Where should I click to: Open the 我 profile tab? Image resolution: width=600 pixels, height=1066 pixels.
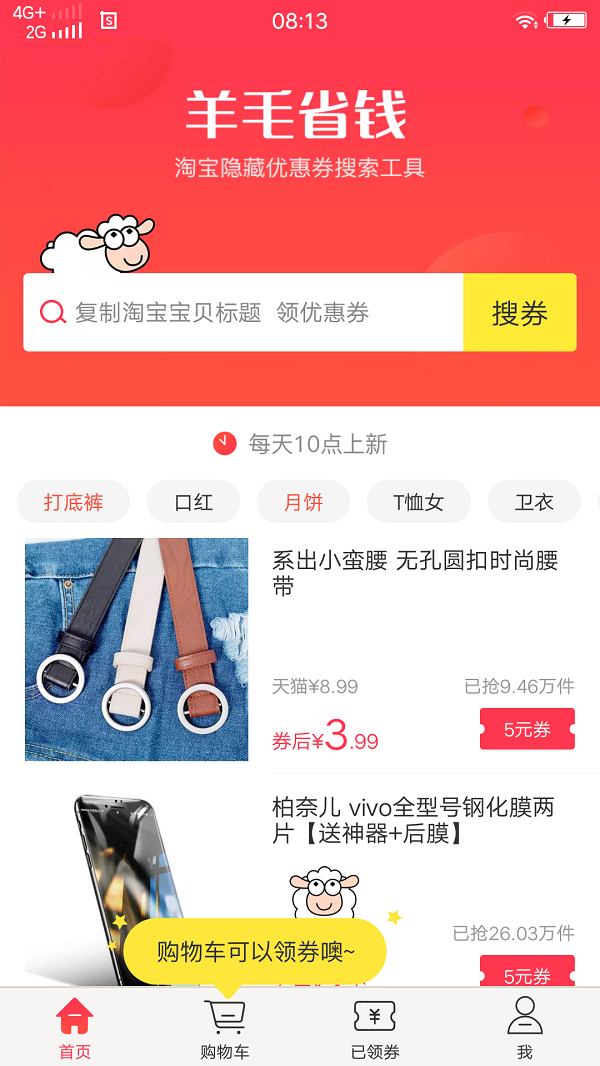tap(525, 1028)
